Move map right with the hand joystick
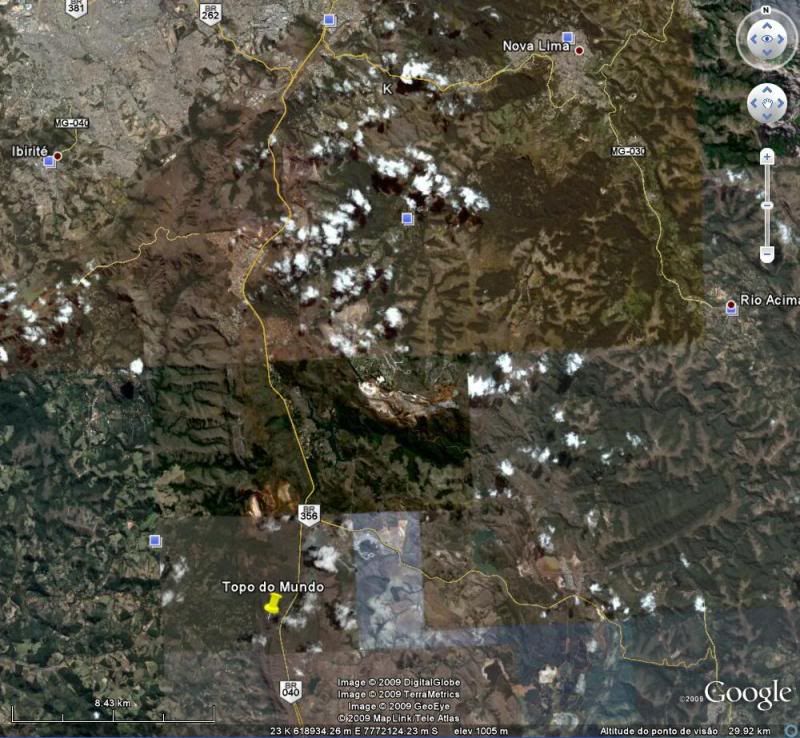This screenshot has height=738, width=800. click(x=781, y=103)
